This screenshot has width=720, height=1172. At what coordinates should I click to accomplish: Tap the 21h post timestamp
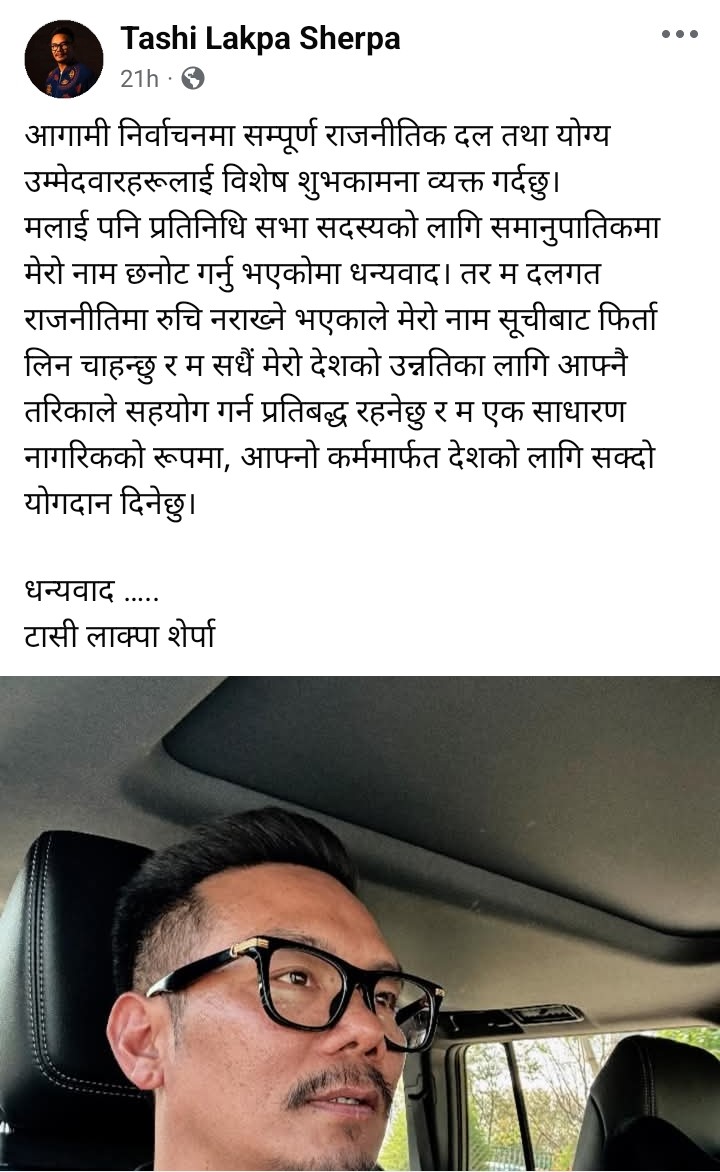tap(139, 78)
